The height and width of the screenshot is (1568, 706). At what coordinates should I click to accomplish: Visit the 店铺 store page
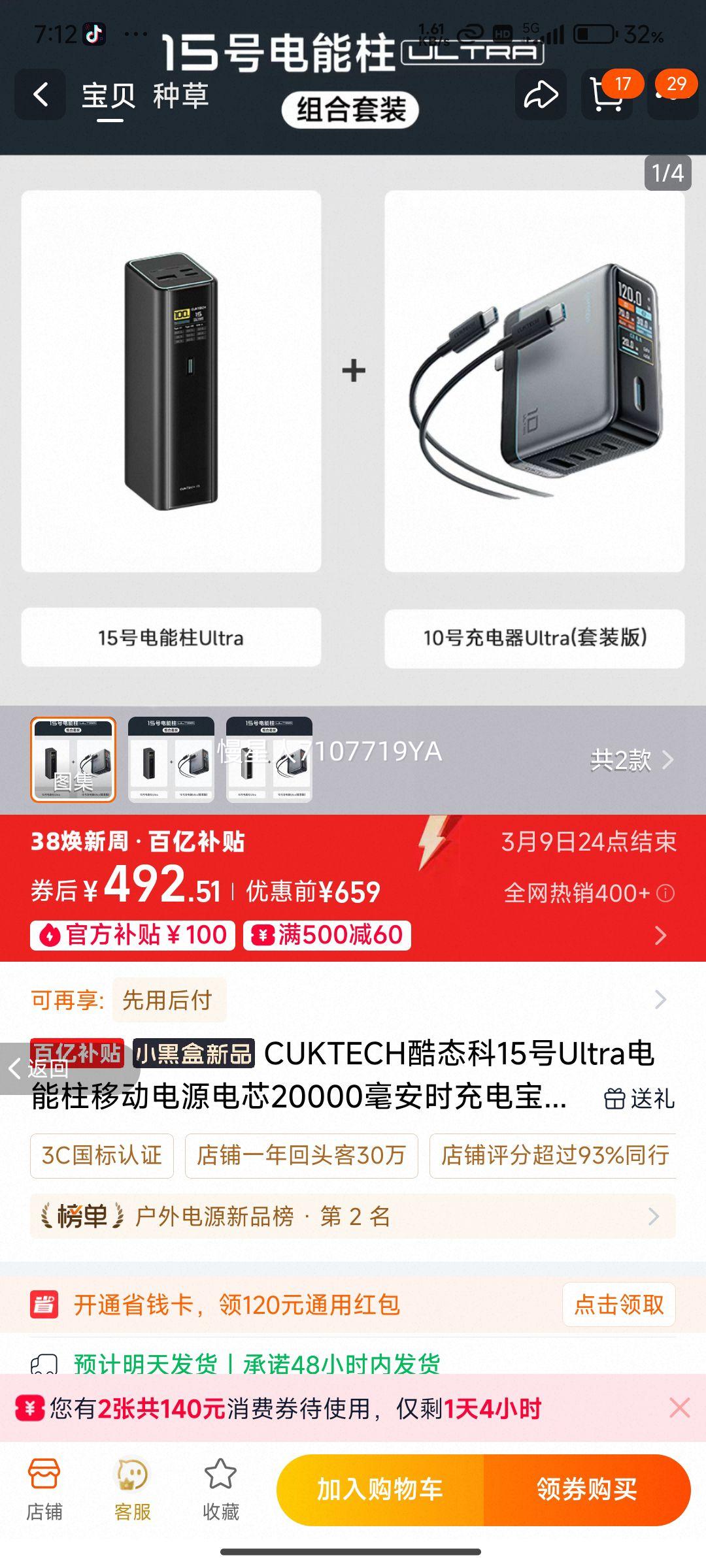click(44, 1490)
